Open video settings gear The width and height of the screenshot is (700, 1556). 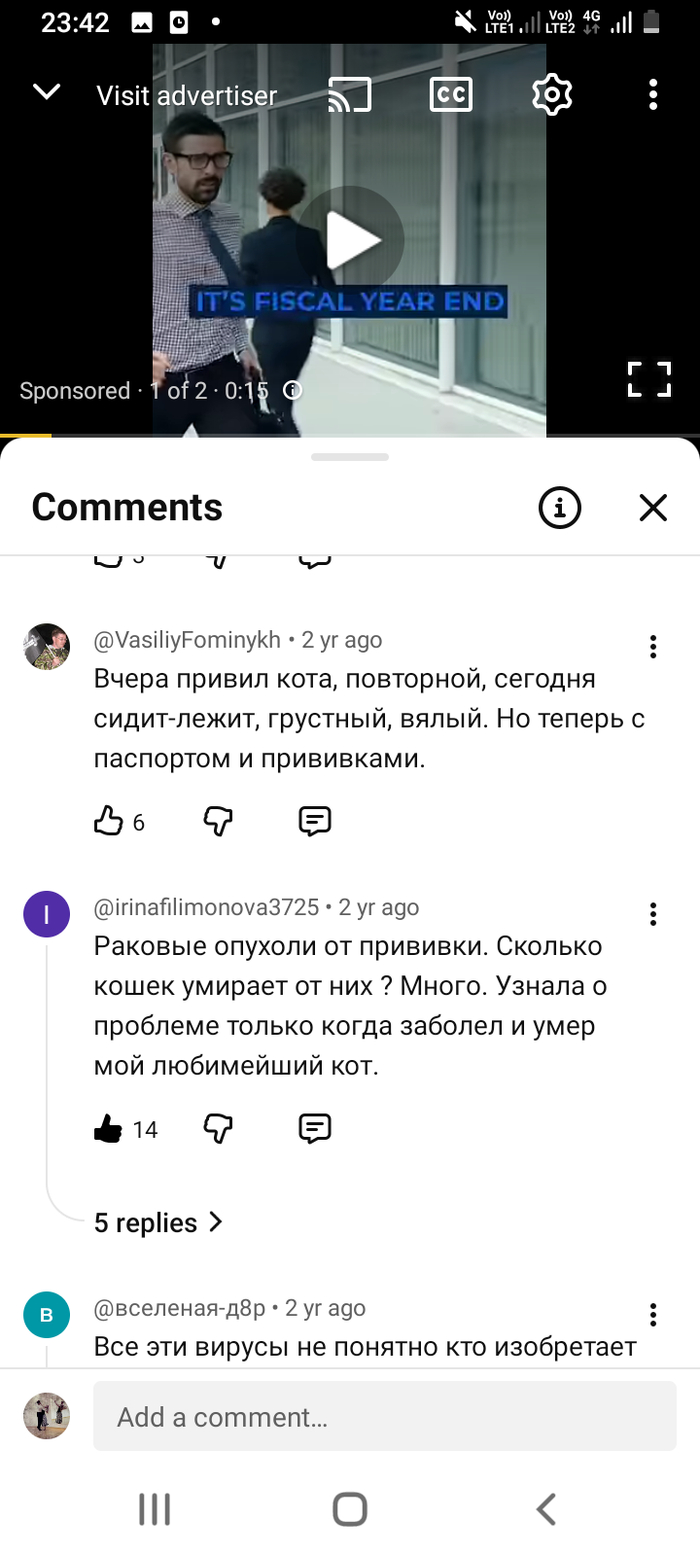(x=551, y=95)
